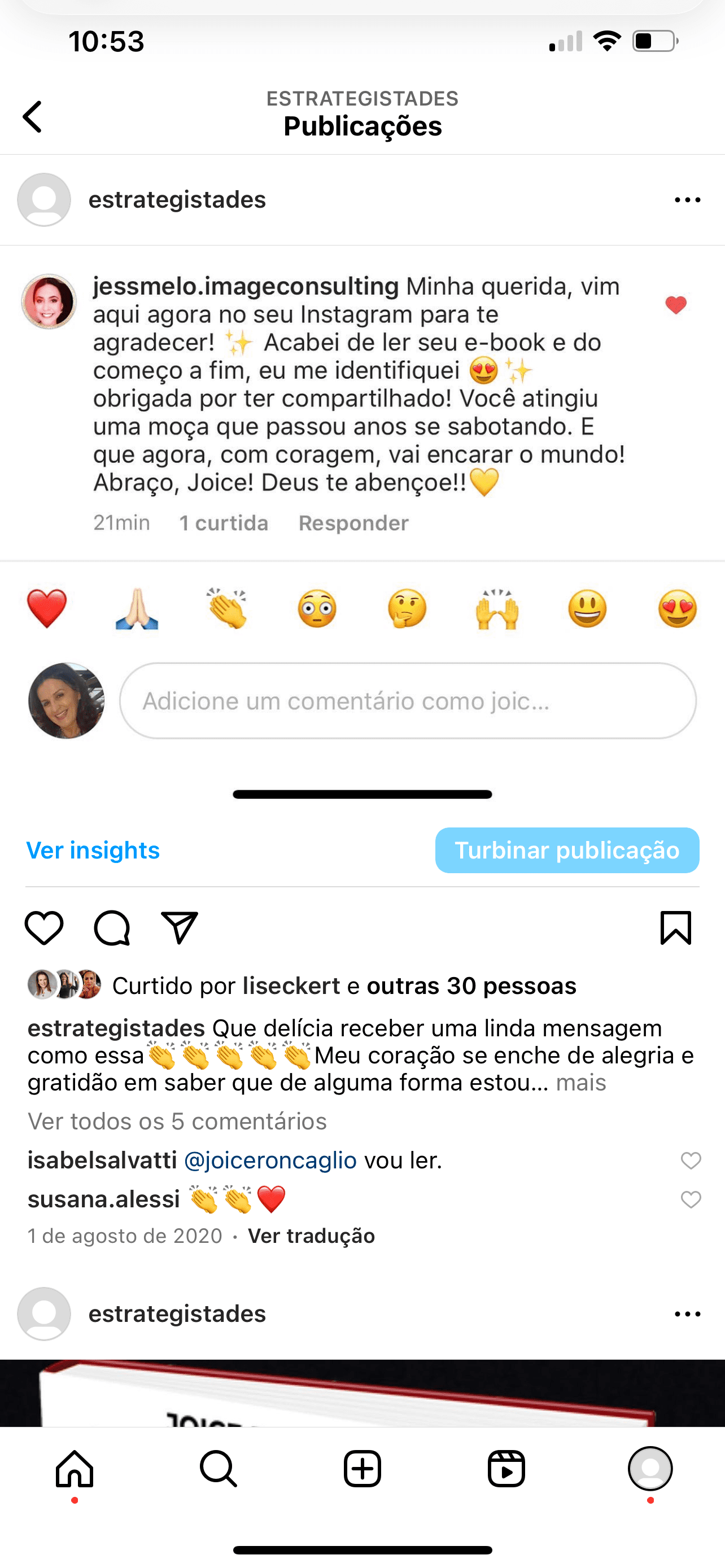The height and width of the screenshot is (1568, 725).
Task: Switch to the Search tab
Action: pyautogui.click(x=218, y=1469)
